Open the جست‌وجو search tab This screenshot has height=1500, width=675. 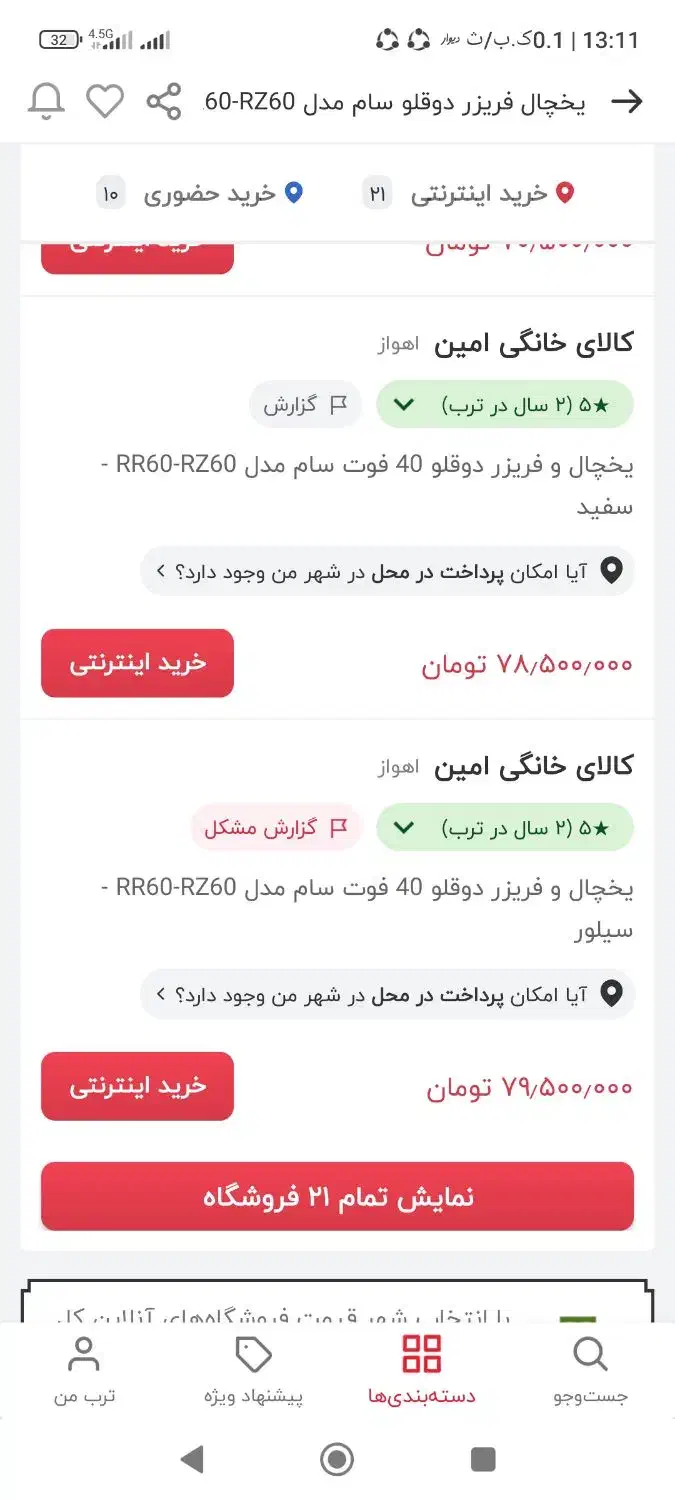tap(590, 1370)
